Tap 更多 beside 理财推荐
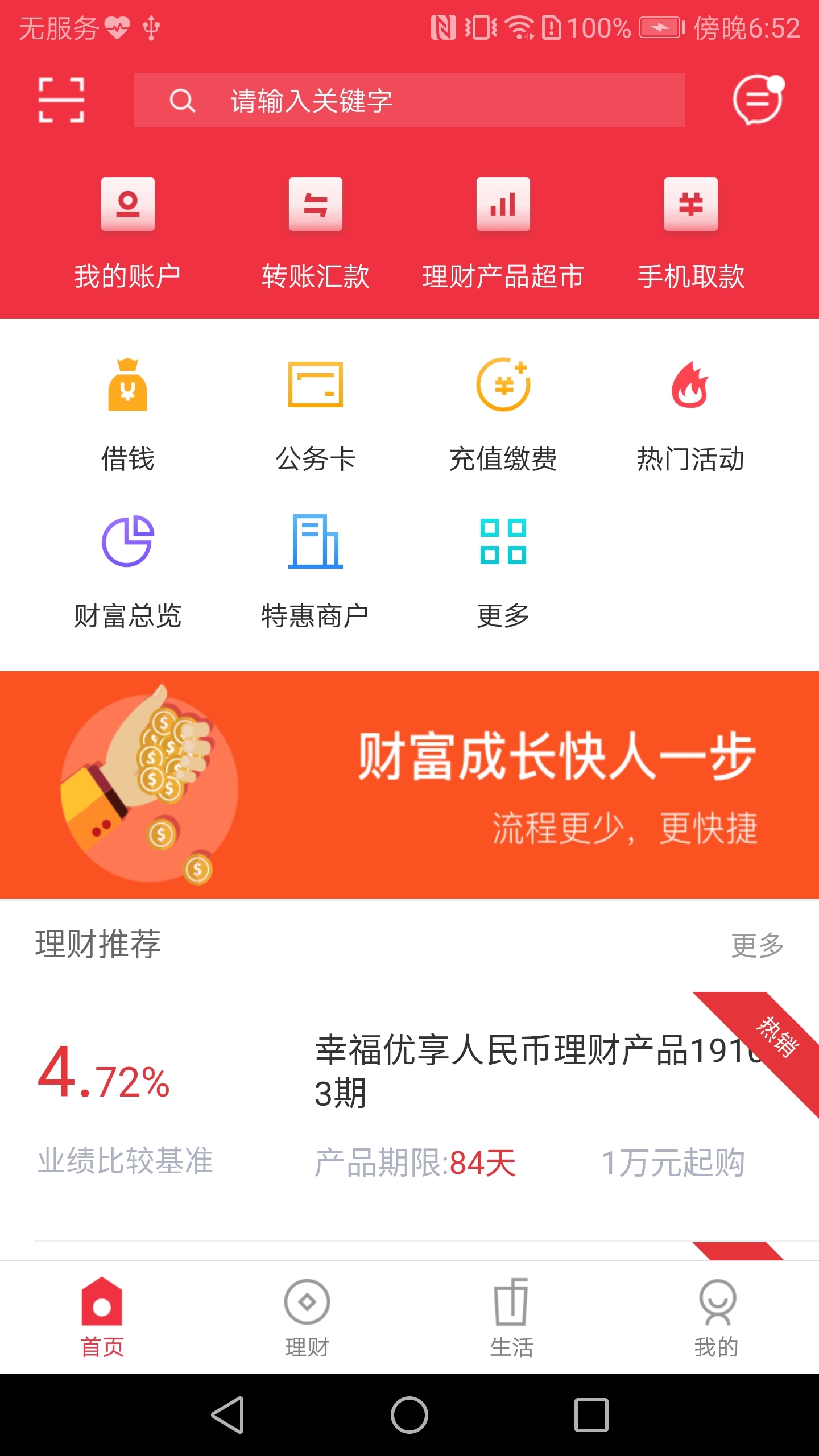 point(757,945)
